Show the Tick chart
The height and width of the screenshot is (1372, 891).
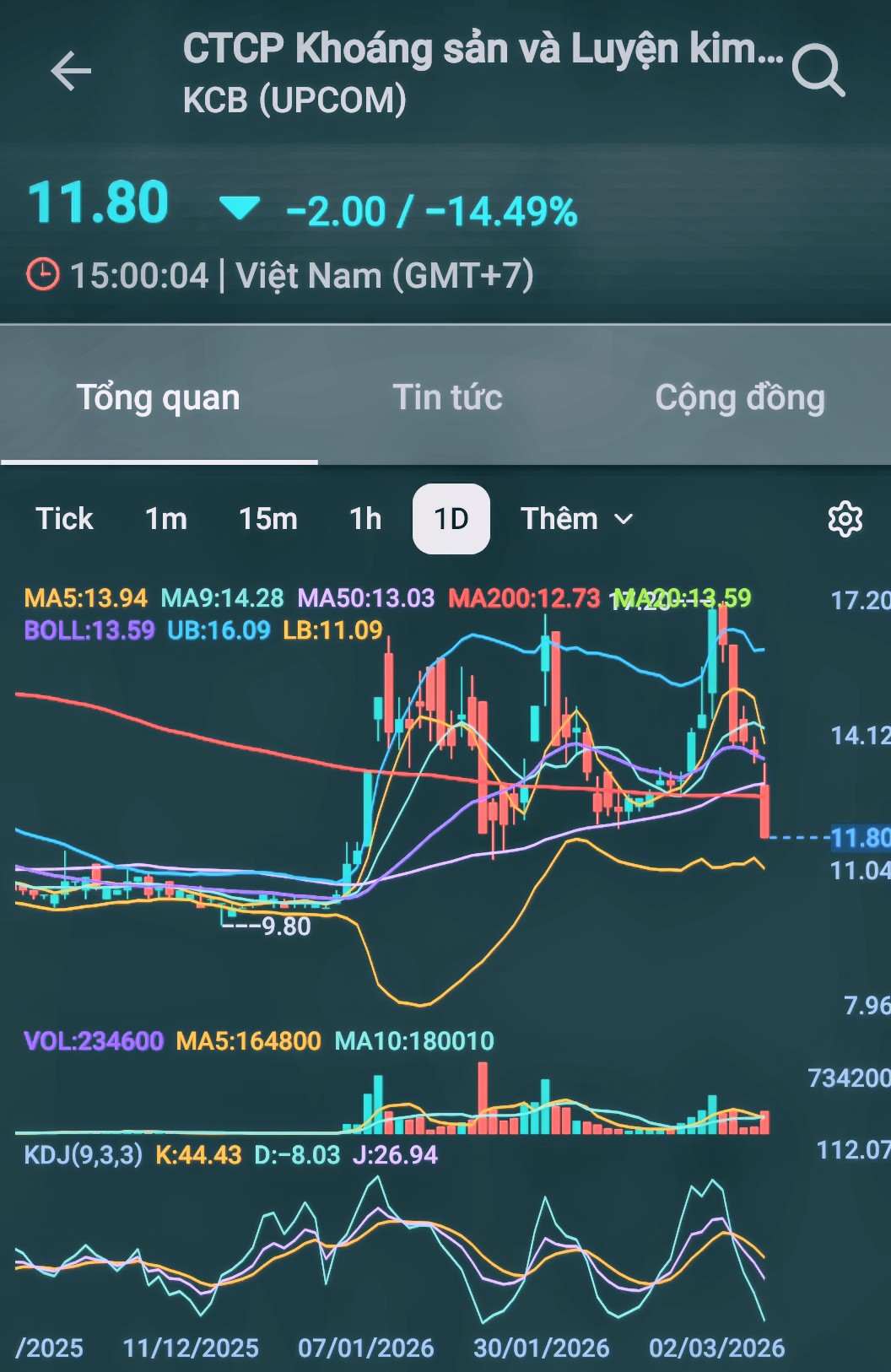(64, 519)
